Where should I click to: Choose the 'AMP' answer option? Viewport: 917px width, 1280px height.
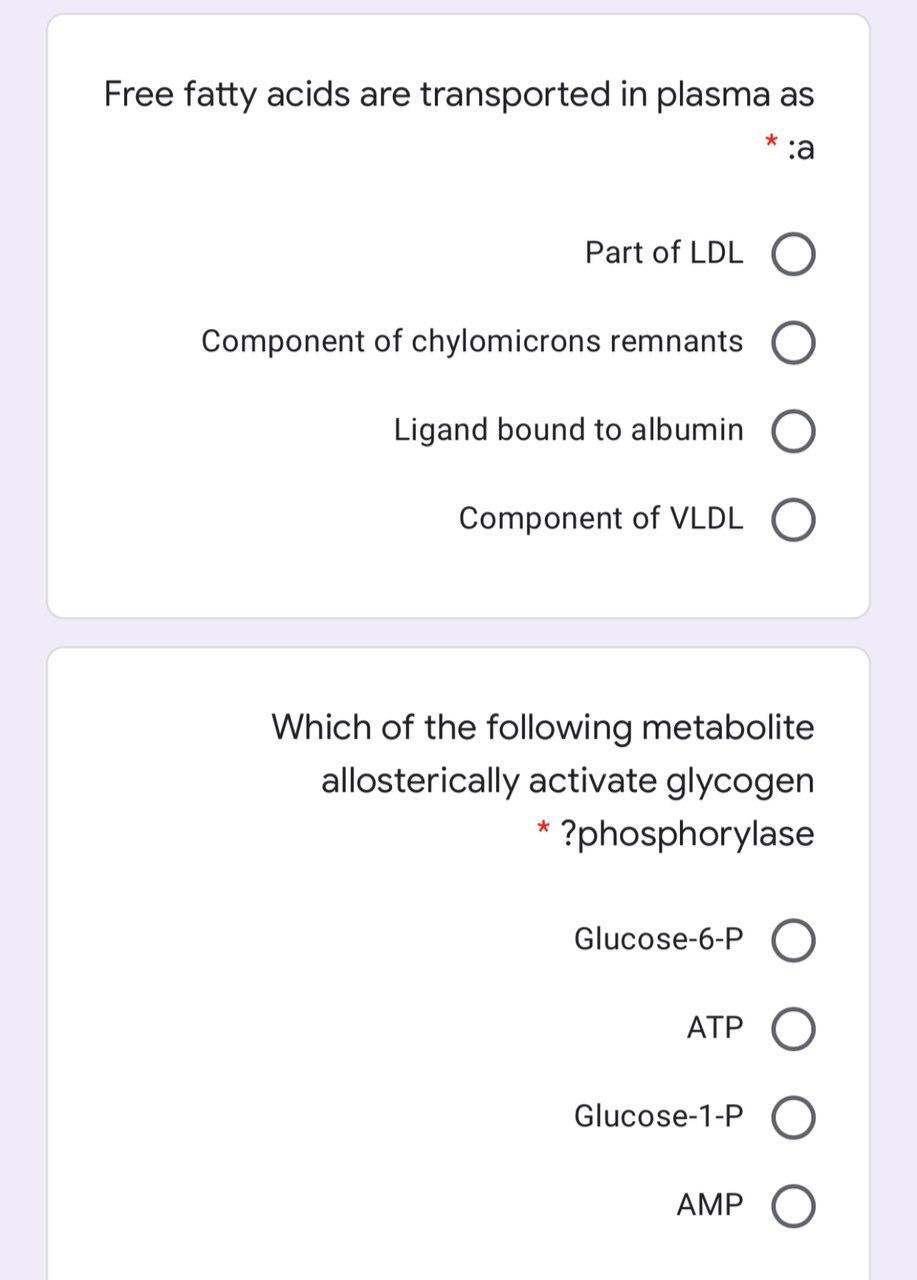click(791, 1204)
